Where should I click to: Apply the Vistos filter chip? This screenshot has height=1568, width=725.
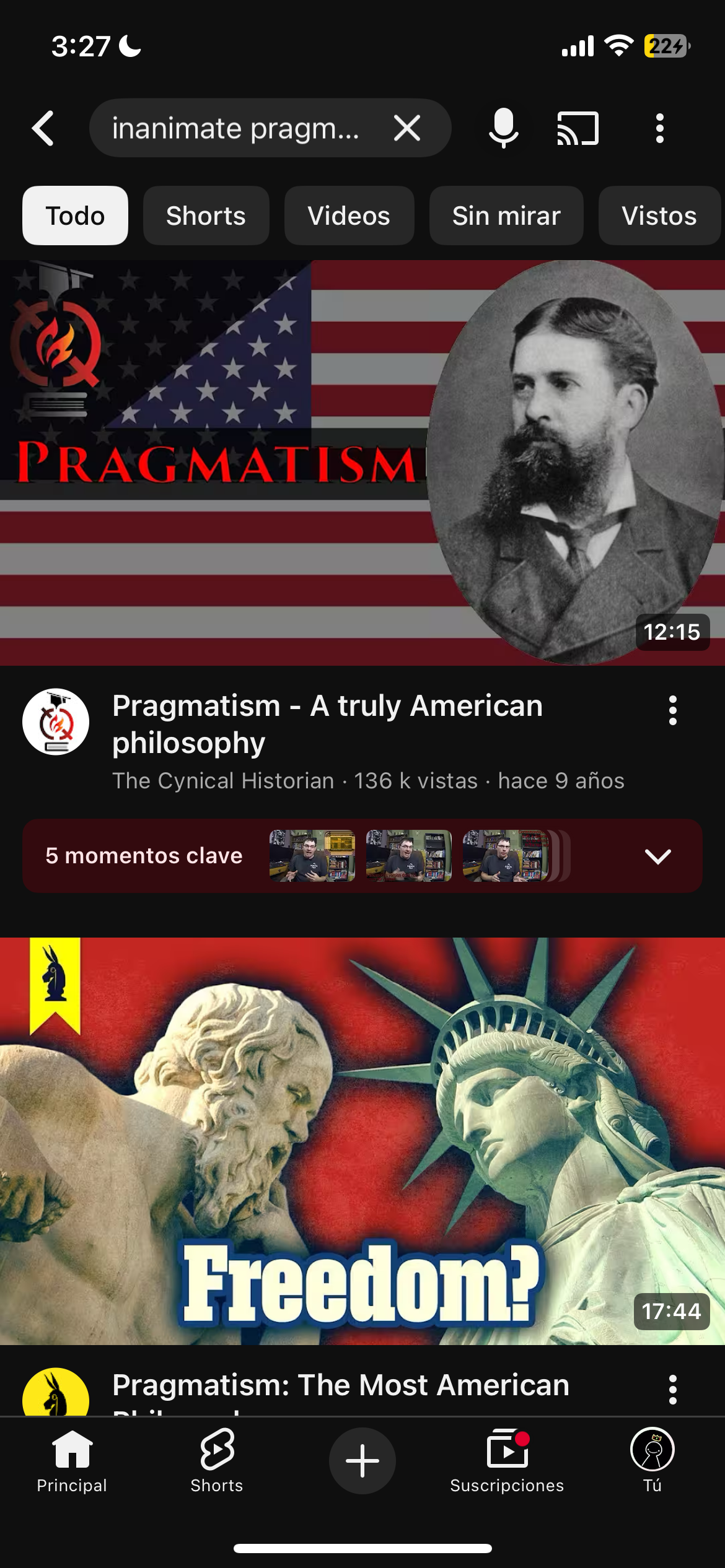click(x=659, y=216)
